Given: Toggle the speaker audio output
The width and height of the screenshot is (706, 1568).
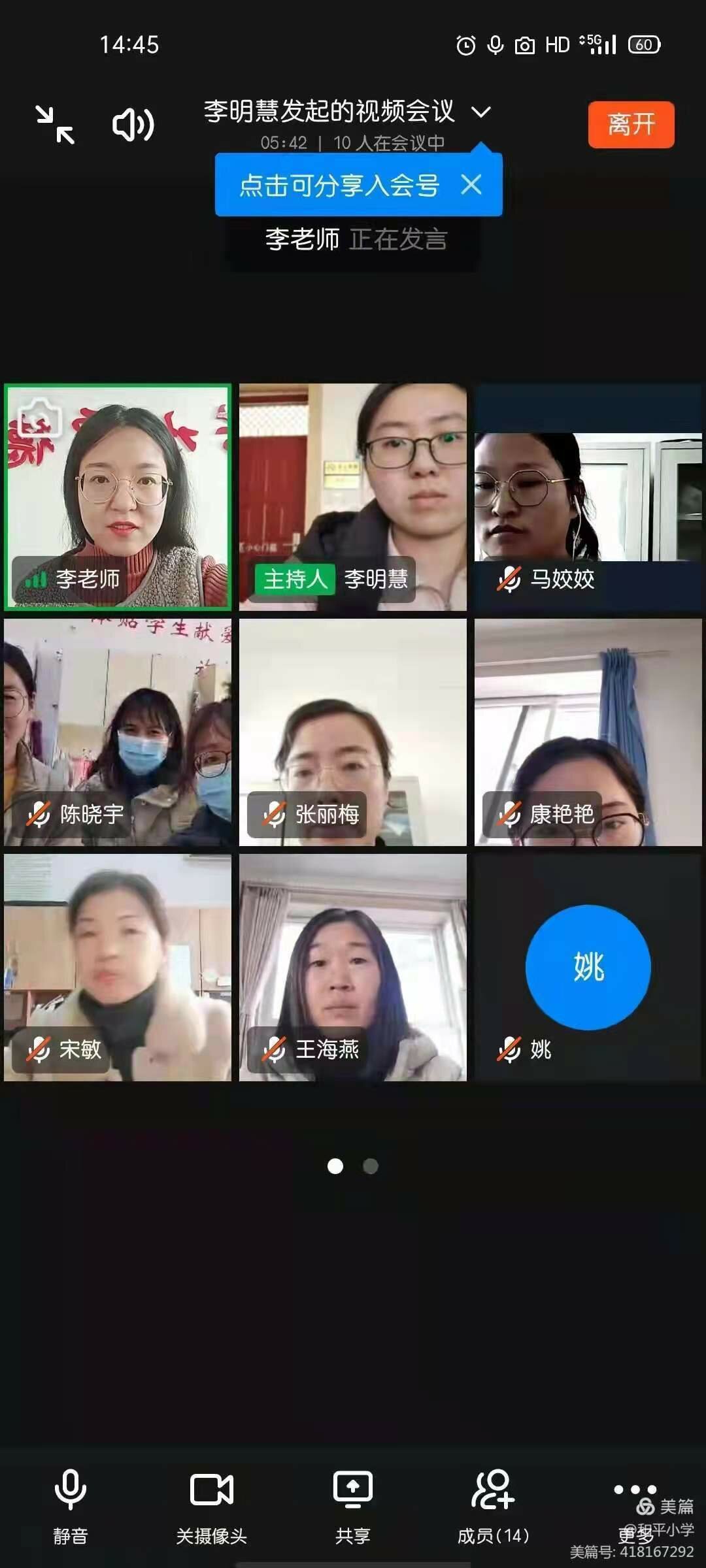Looking at the screenshot, I should coord(133,124).
